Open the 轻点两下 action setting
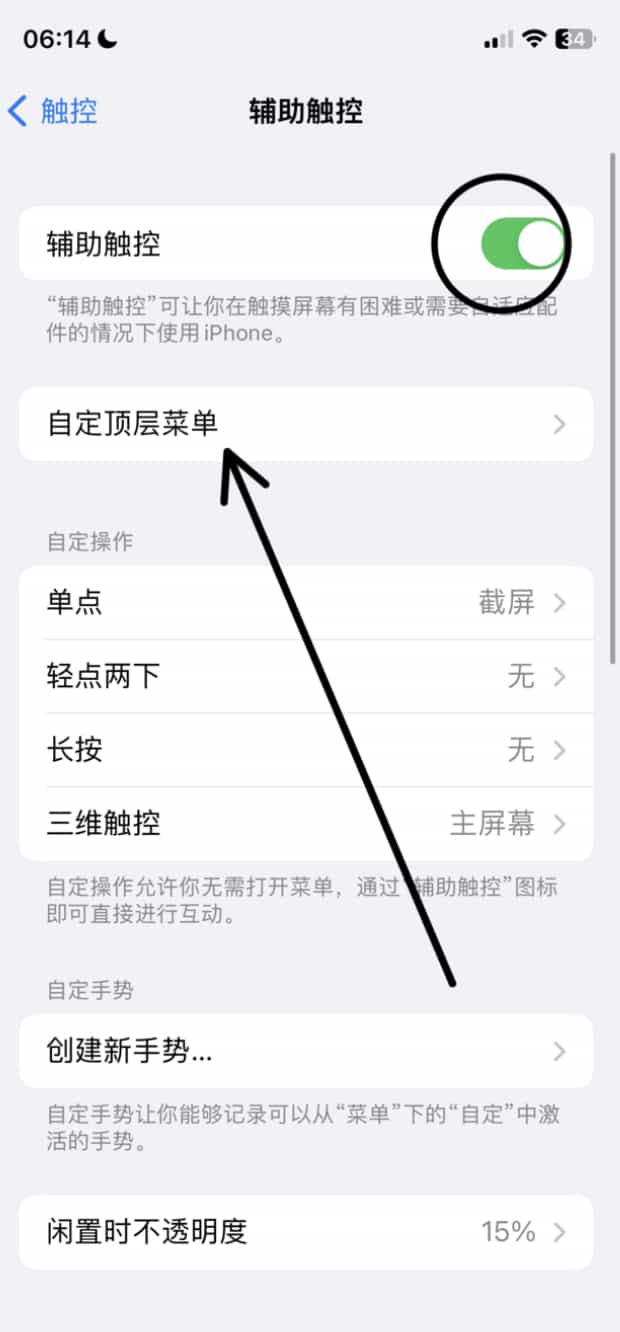The width and height of the screenshot is (620, 1332). (306, 677)
